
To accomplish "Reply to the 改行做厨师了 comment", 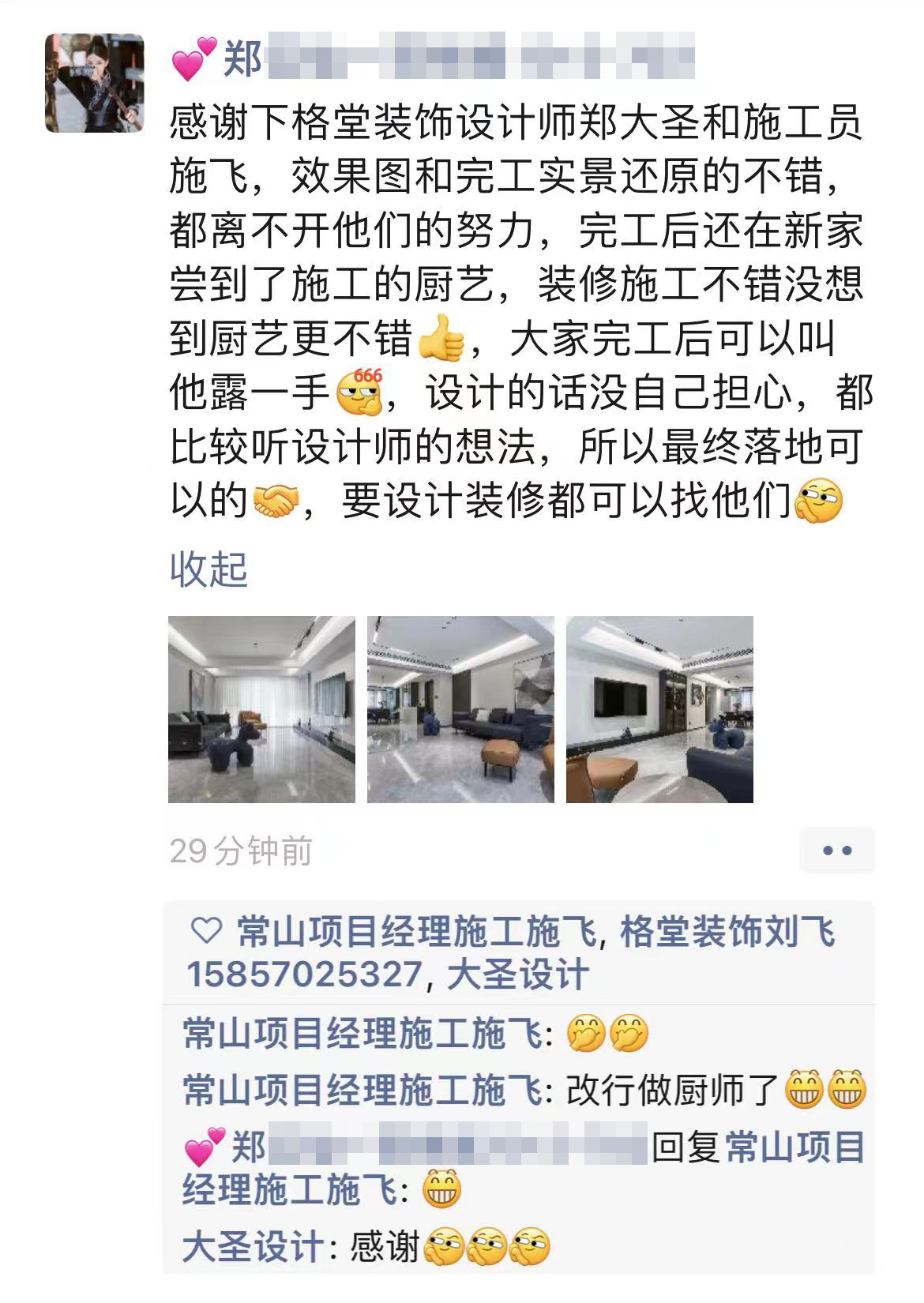I will tap(671, 1091).
